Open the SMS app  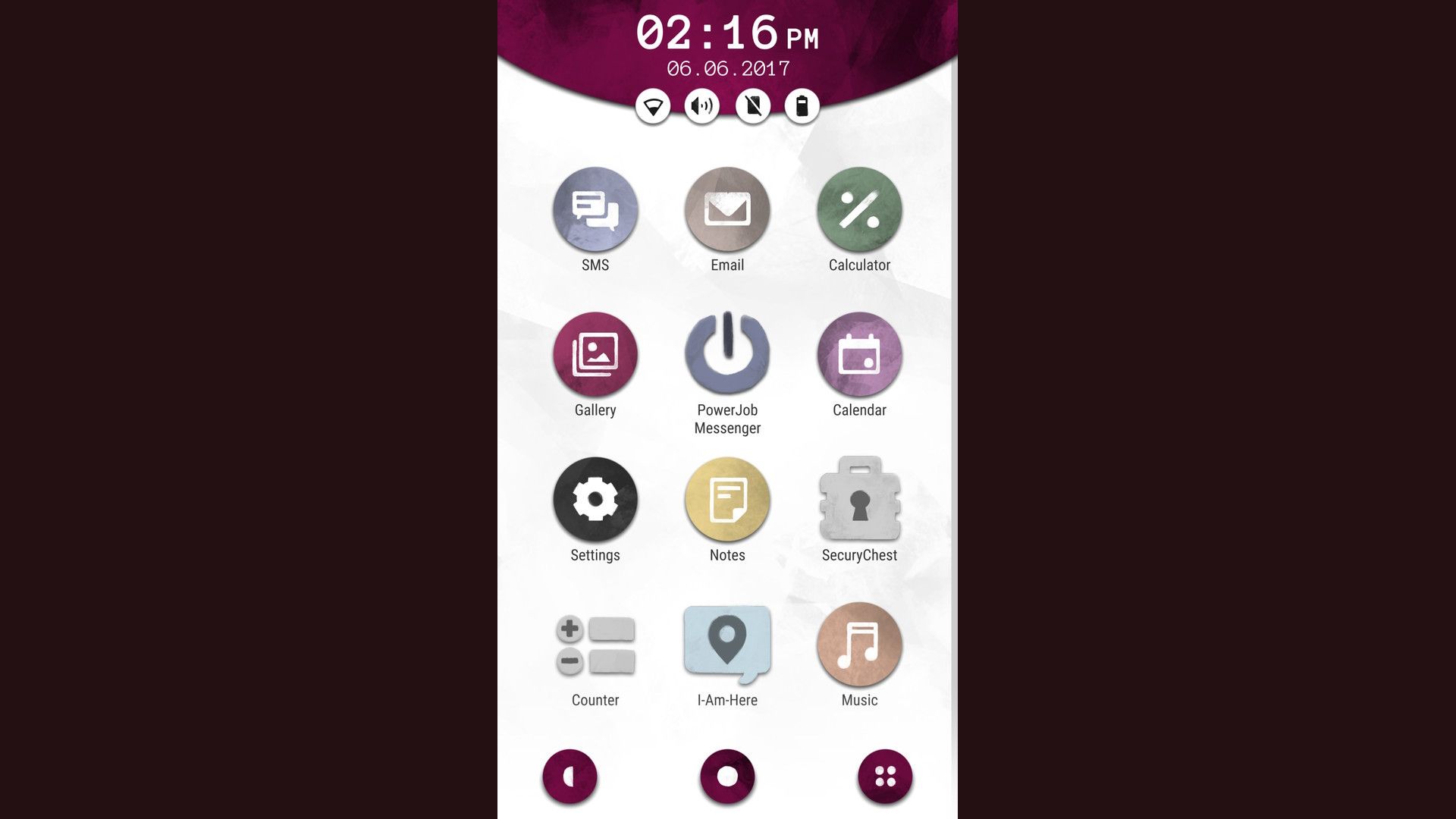595,209
